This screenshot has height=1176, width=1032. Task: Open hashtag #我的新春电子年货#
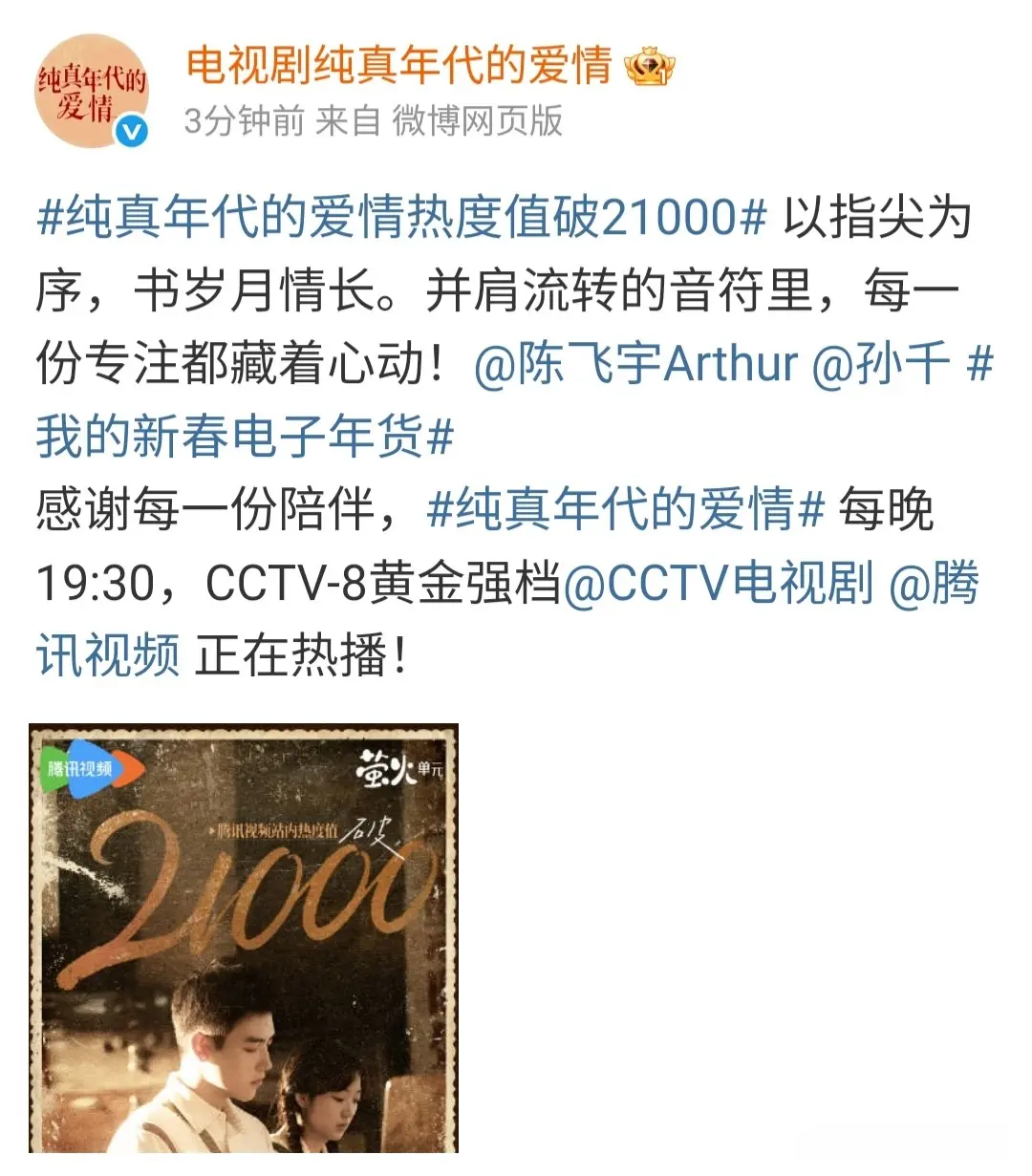point(244,437)
